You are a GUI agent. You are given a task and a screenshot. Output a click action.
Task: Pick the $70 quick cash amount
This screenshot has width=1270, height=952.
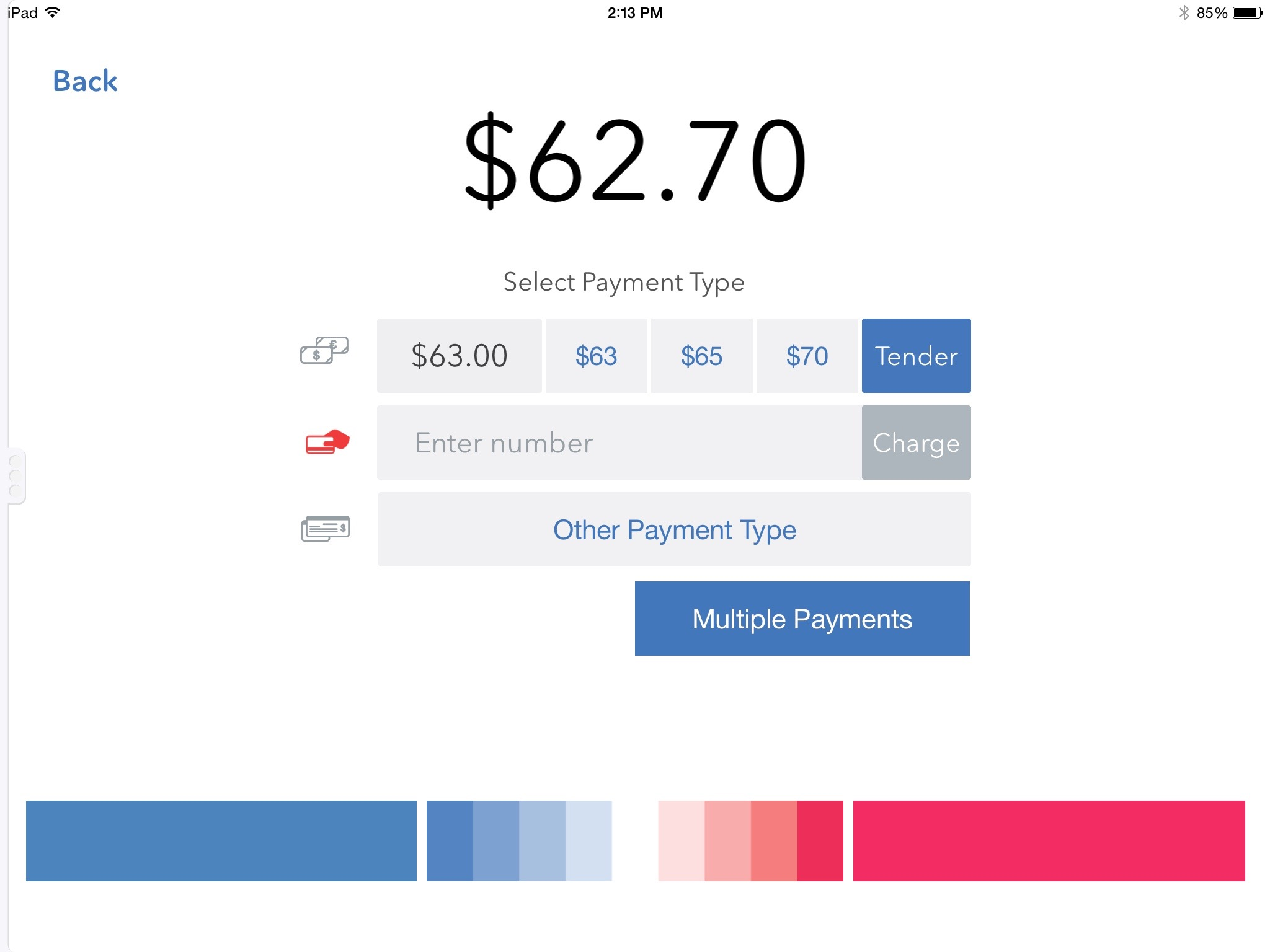coord(807,356)
